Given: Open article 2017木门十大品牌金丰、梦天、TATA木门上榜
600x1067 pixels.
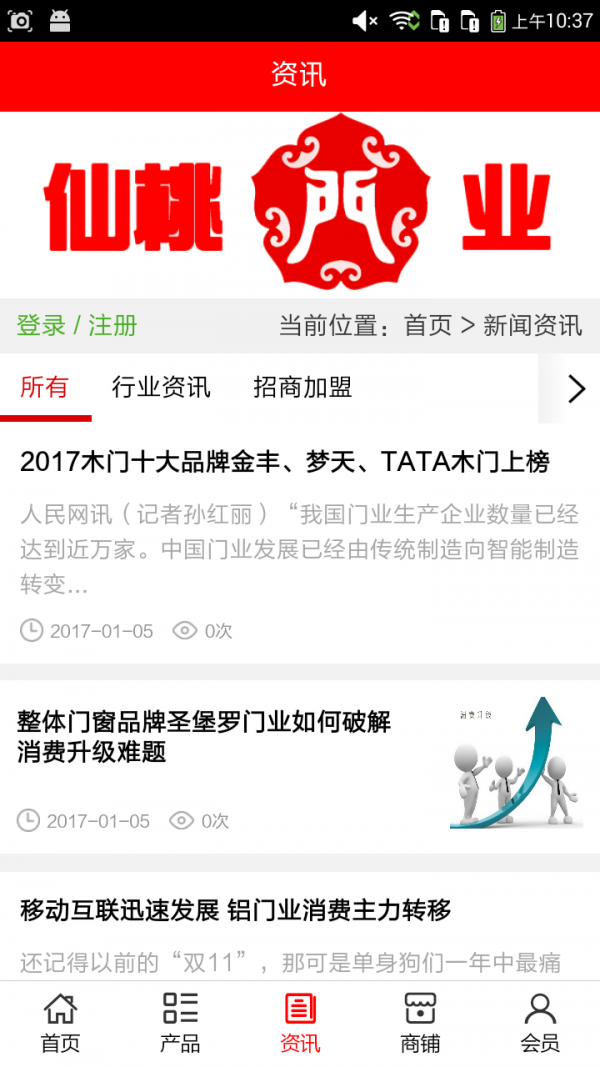Looking at the screenshot, I should pyautogui.click(x=285, y=462).
